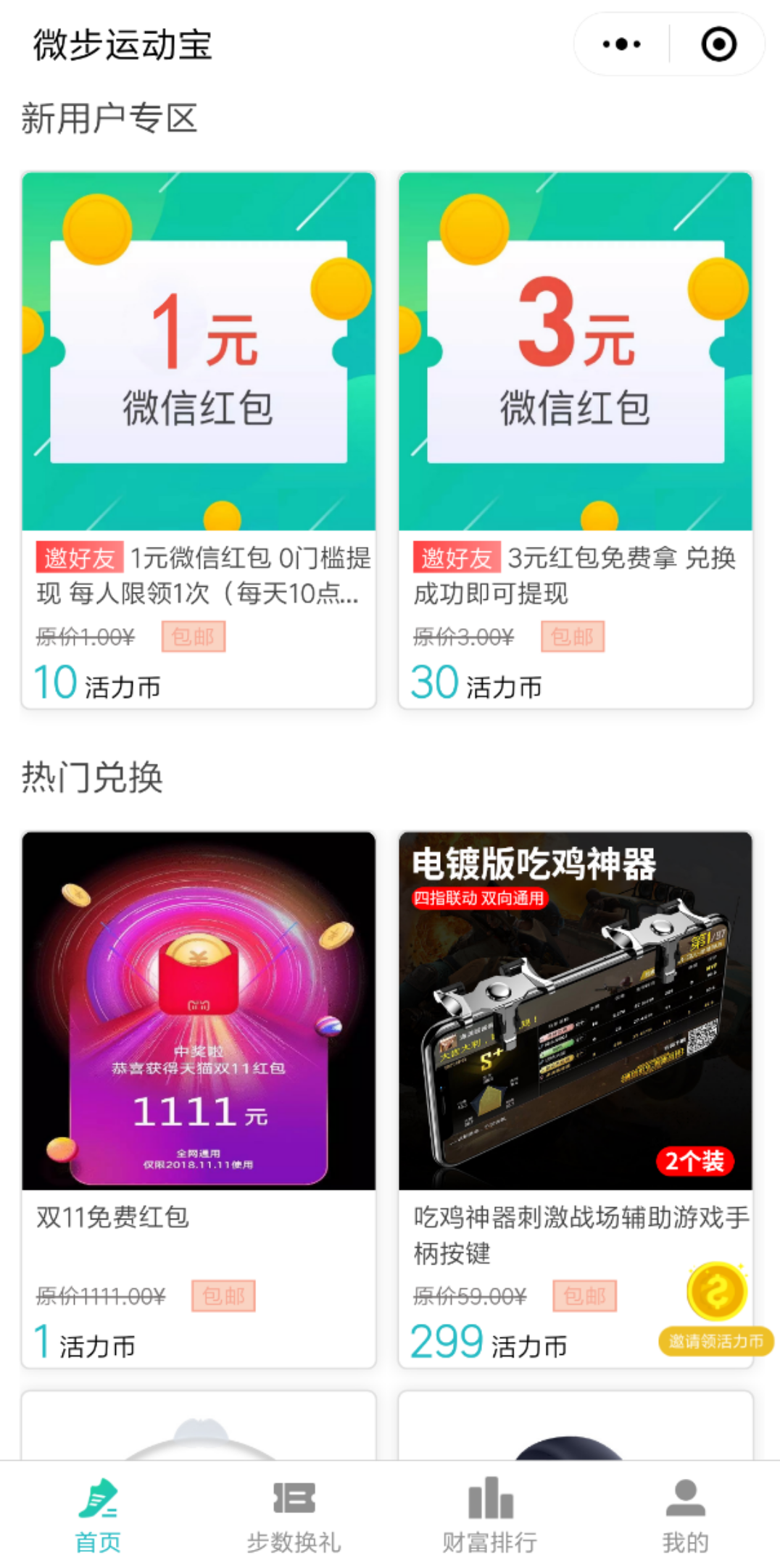Open the 1元微信红包 card
The width and height of the screenshot is (780, 1568).
[x=199, y=440]
